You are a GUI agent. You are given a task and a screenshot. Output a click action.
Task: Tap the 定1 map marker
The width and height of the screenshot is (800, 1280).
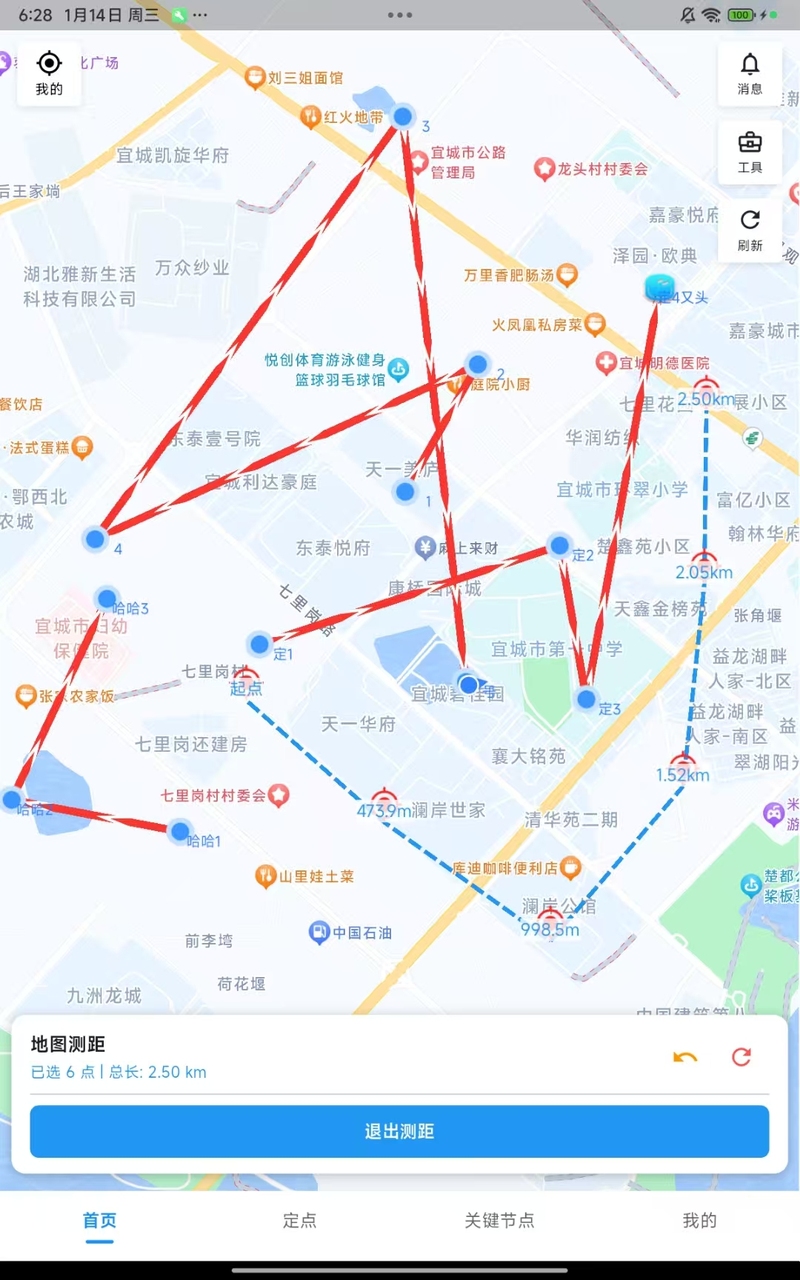[260, 643]
